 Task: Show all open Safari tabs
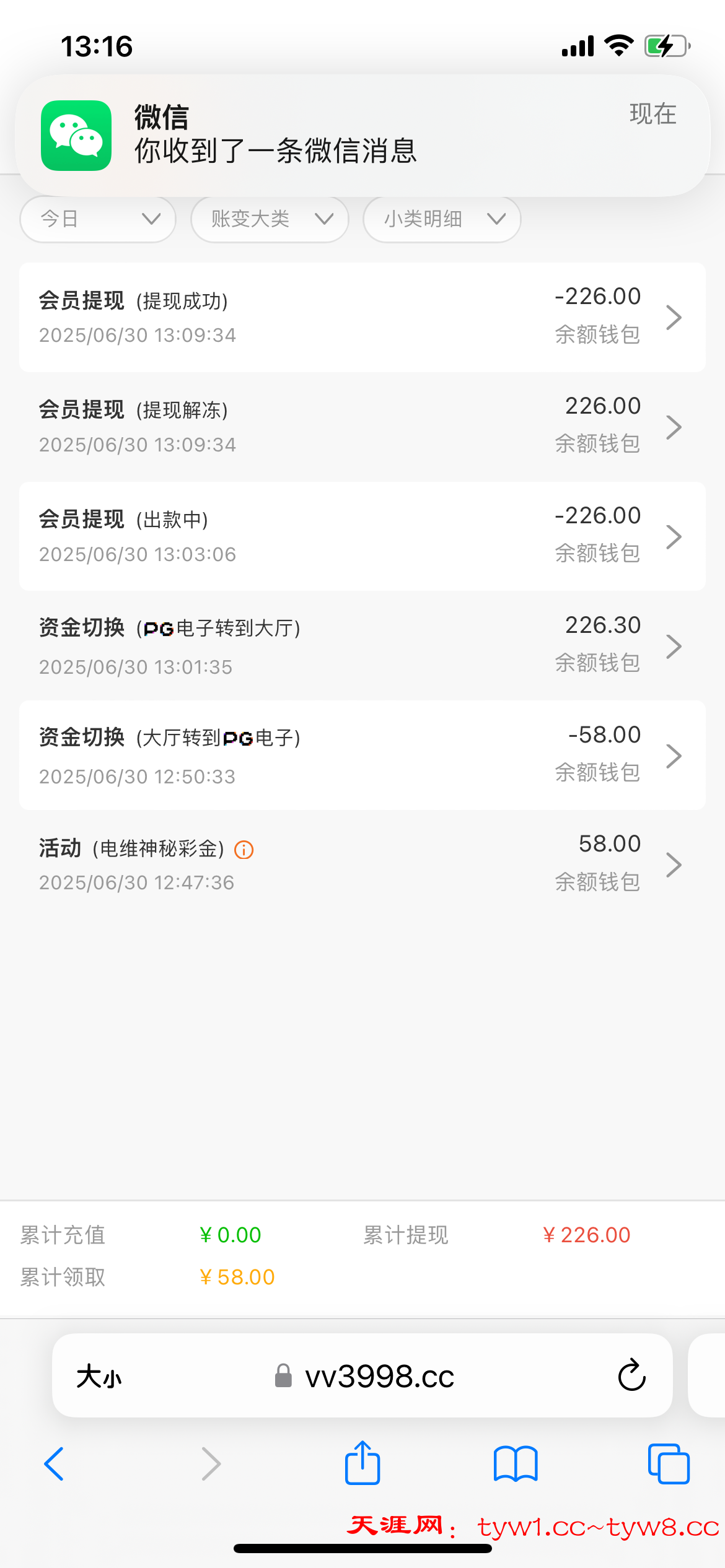[668, 1464]
